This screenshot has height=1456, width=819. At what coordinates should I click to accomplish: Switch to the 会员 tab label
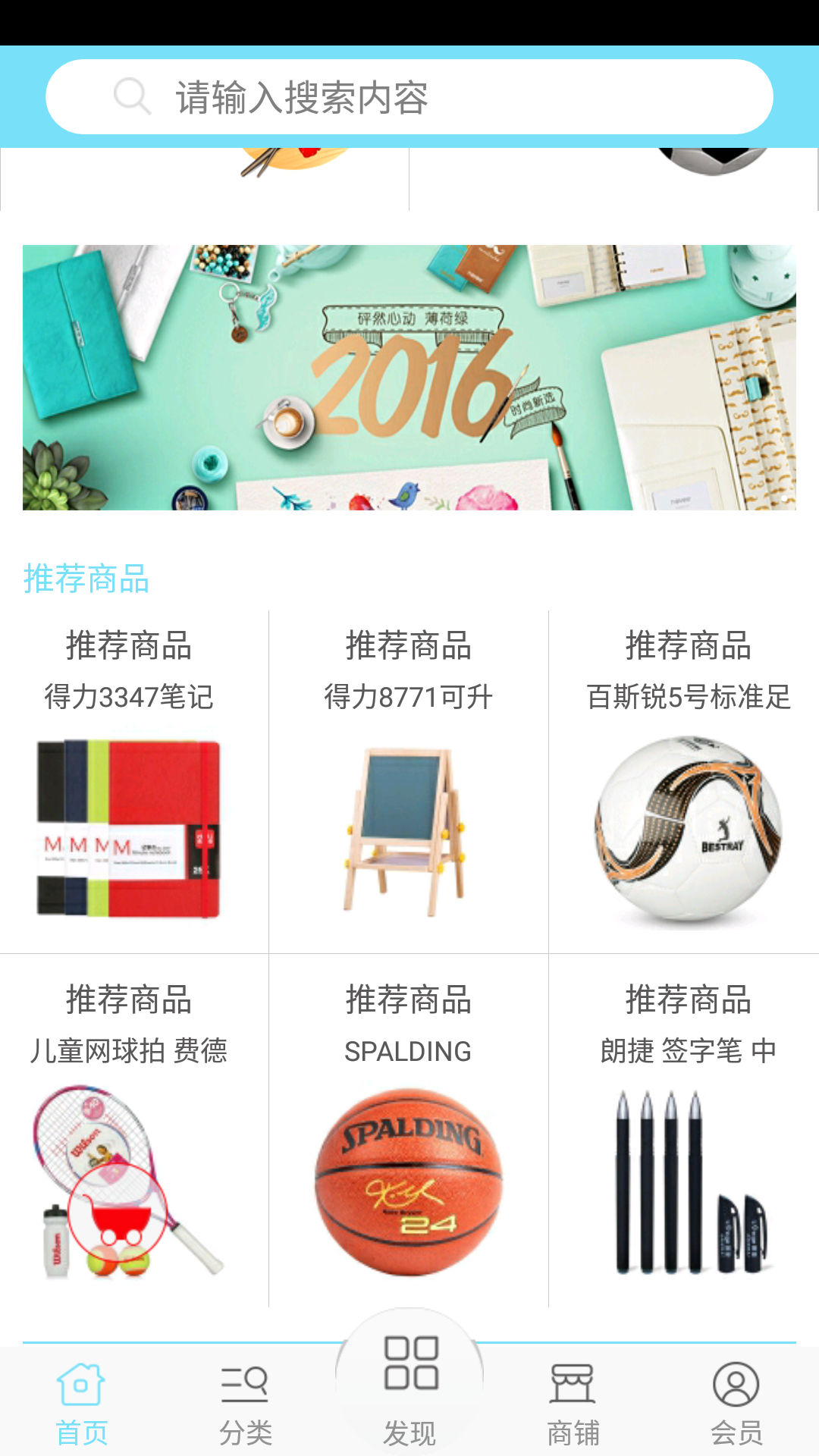pos(736,1430)
